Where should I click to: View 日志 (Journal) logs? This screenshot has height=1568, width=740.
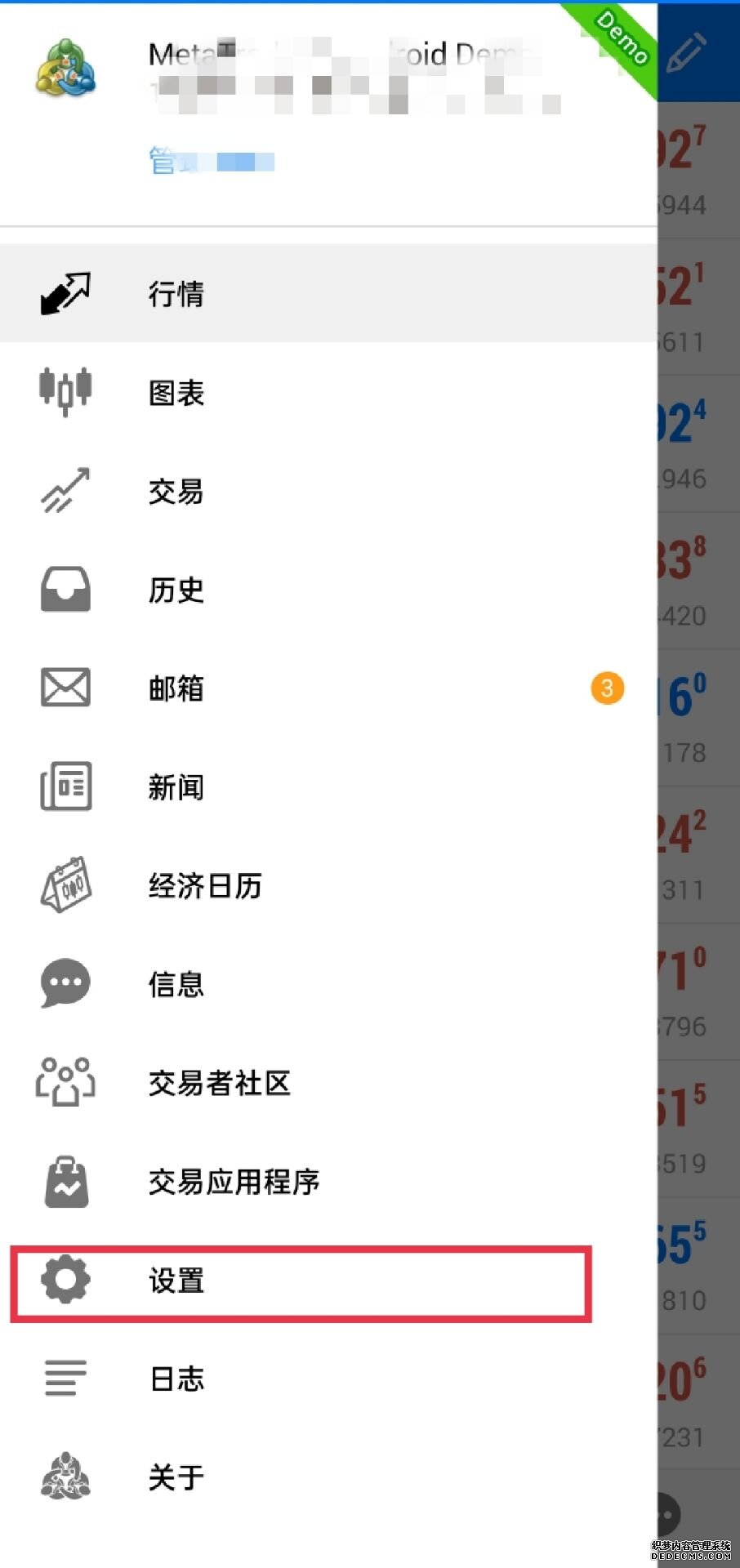176,1379
